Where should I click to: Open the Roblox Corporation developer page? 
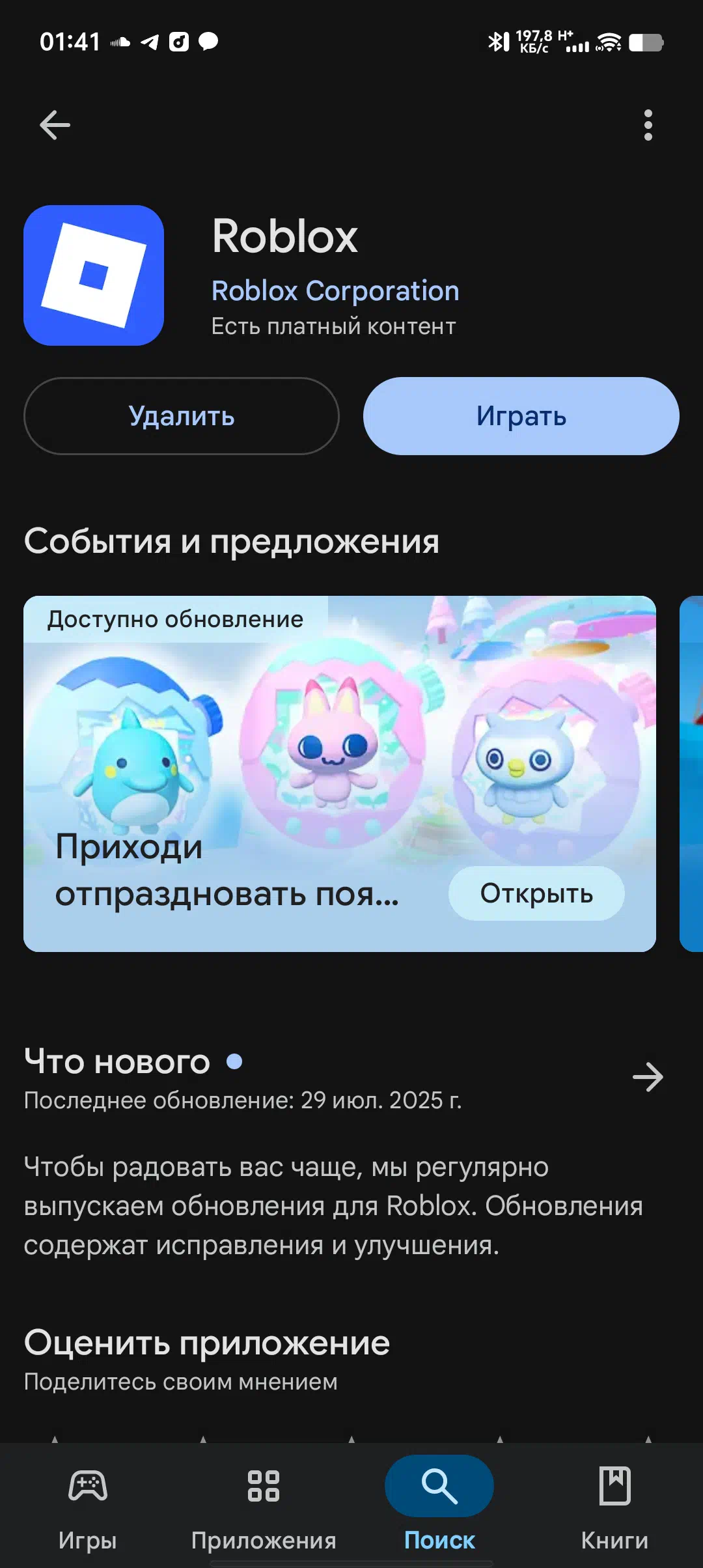click(x=335, y=291)
